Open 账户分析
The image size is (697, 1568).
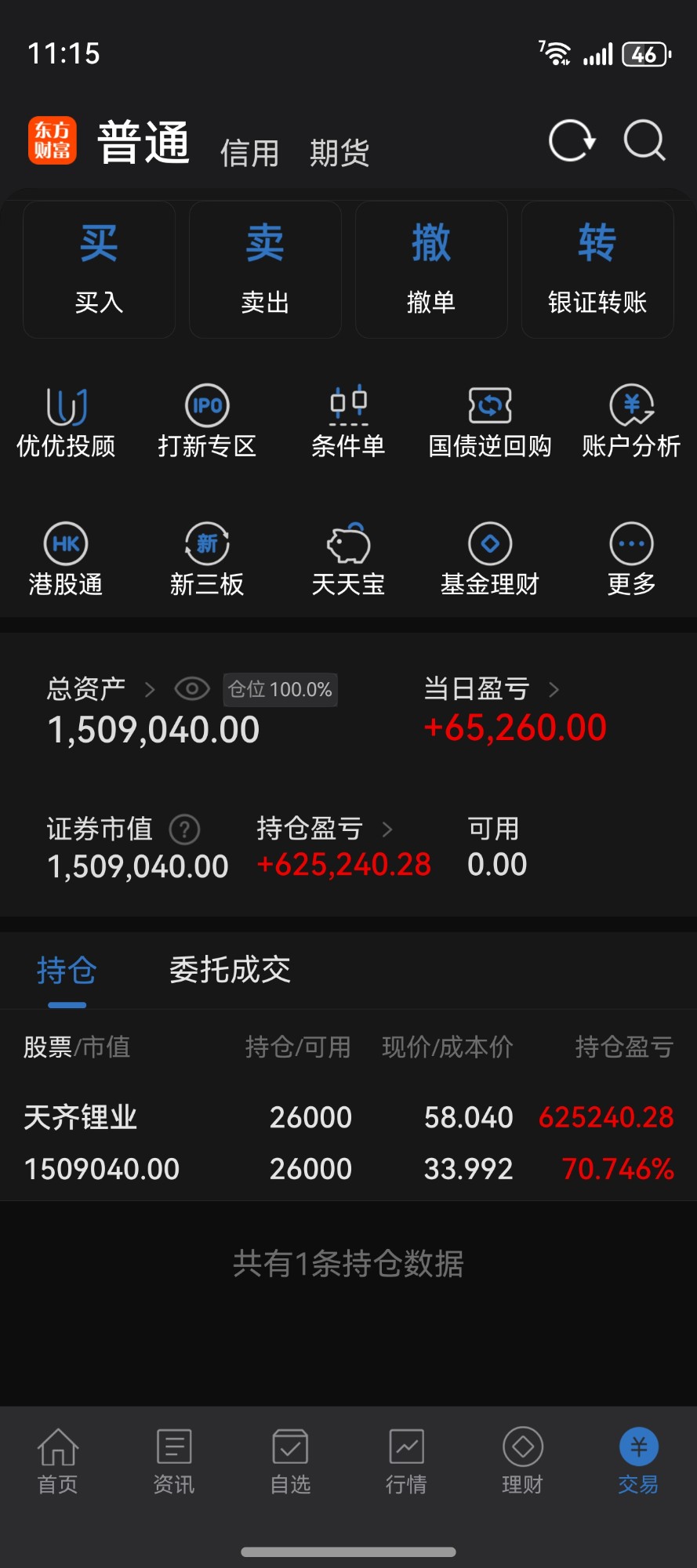631,422
